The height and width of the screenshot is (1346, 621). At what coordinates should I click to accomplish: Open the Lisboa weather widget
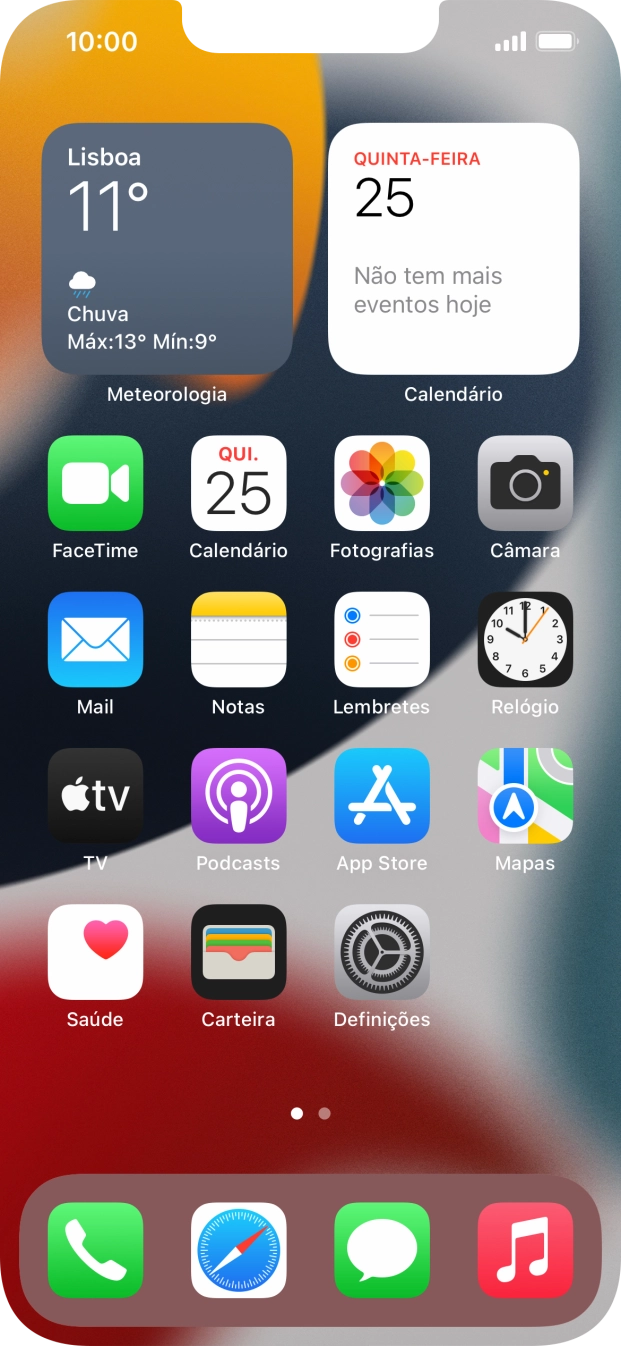[167, 249]
